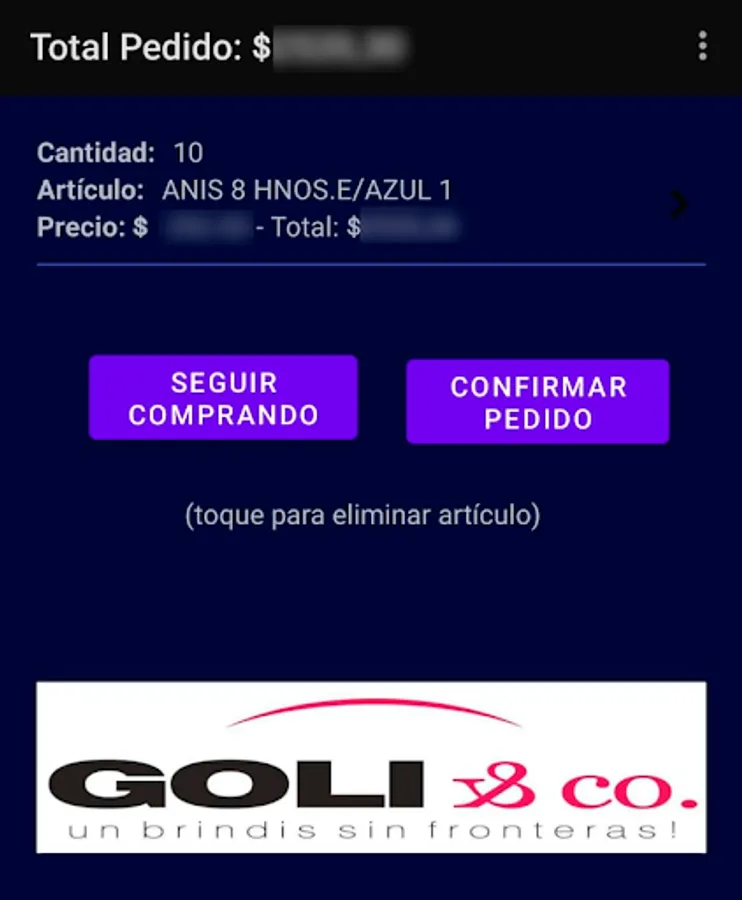This screenshot has width=742, height=900.
Task: Open the overflow menu
Action: 703,46
